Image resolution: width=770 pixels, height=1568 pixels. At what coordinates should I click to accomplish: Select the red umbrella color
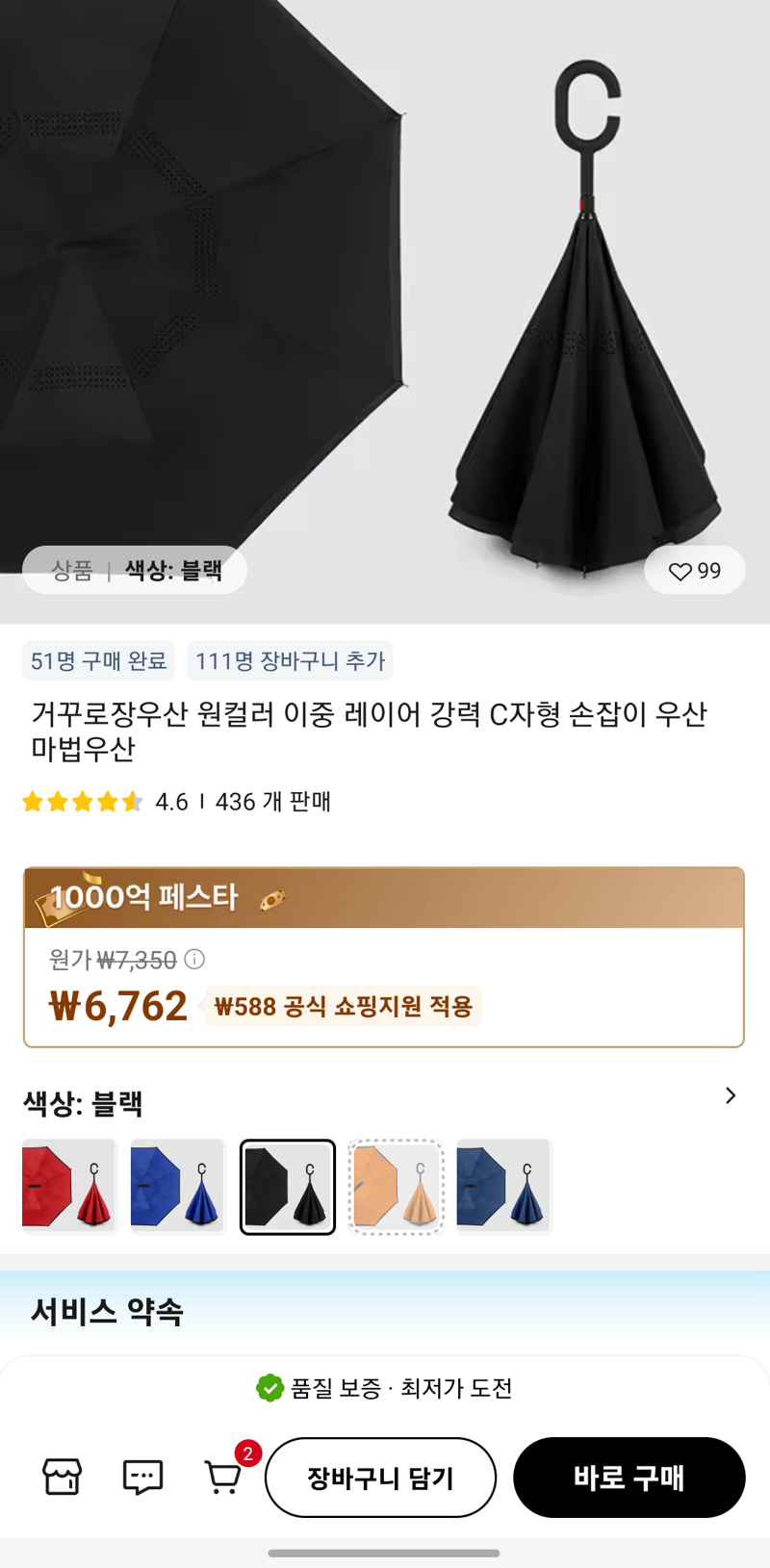69,1186
